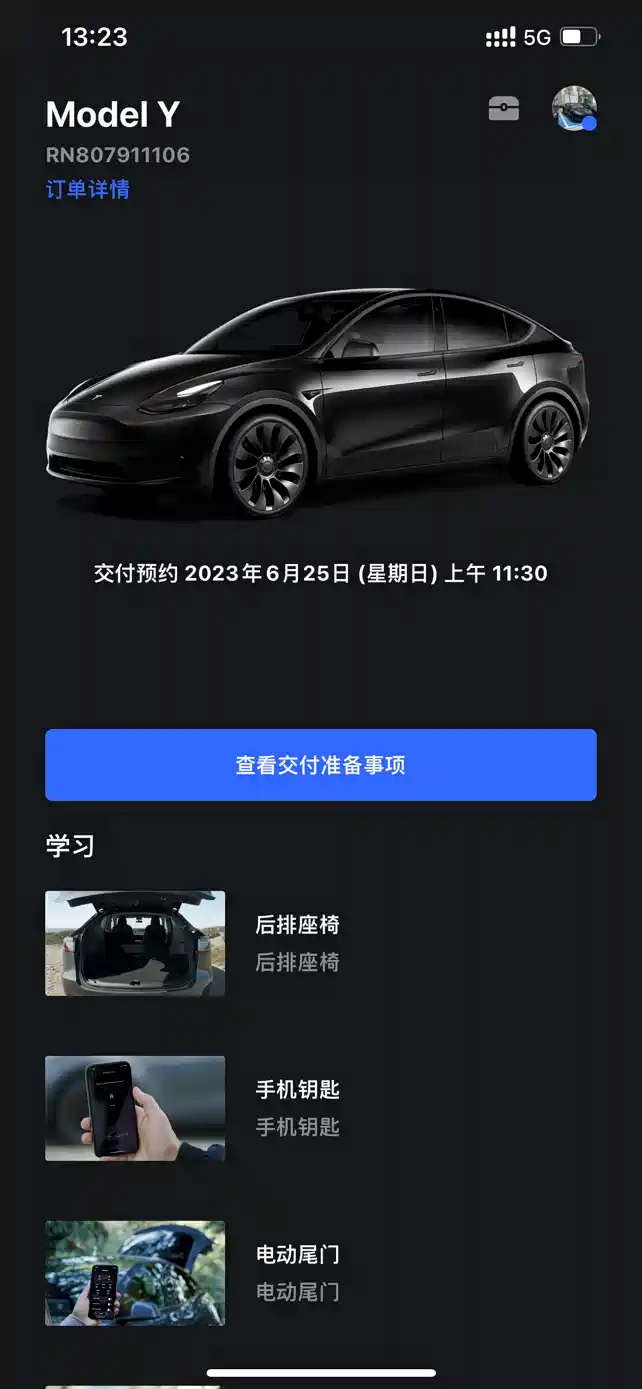The height and width of the screenshot is (1389, 642).
Task: Open the 订单详情 link
Action: (88, 189)
